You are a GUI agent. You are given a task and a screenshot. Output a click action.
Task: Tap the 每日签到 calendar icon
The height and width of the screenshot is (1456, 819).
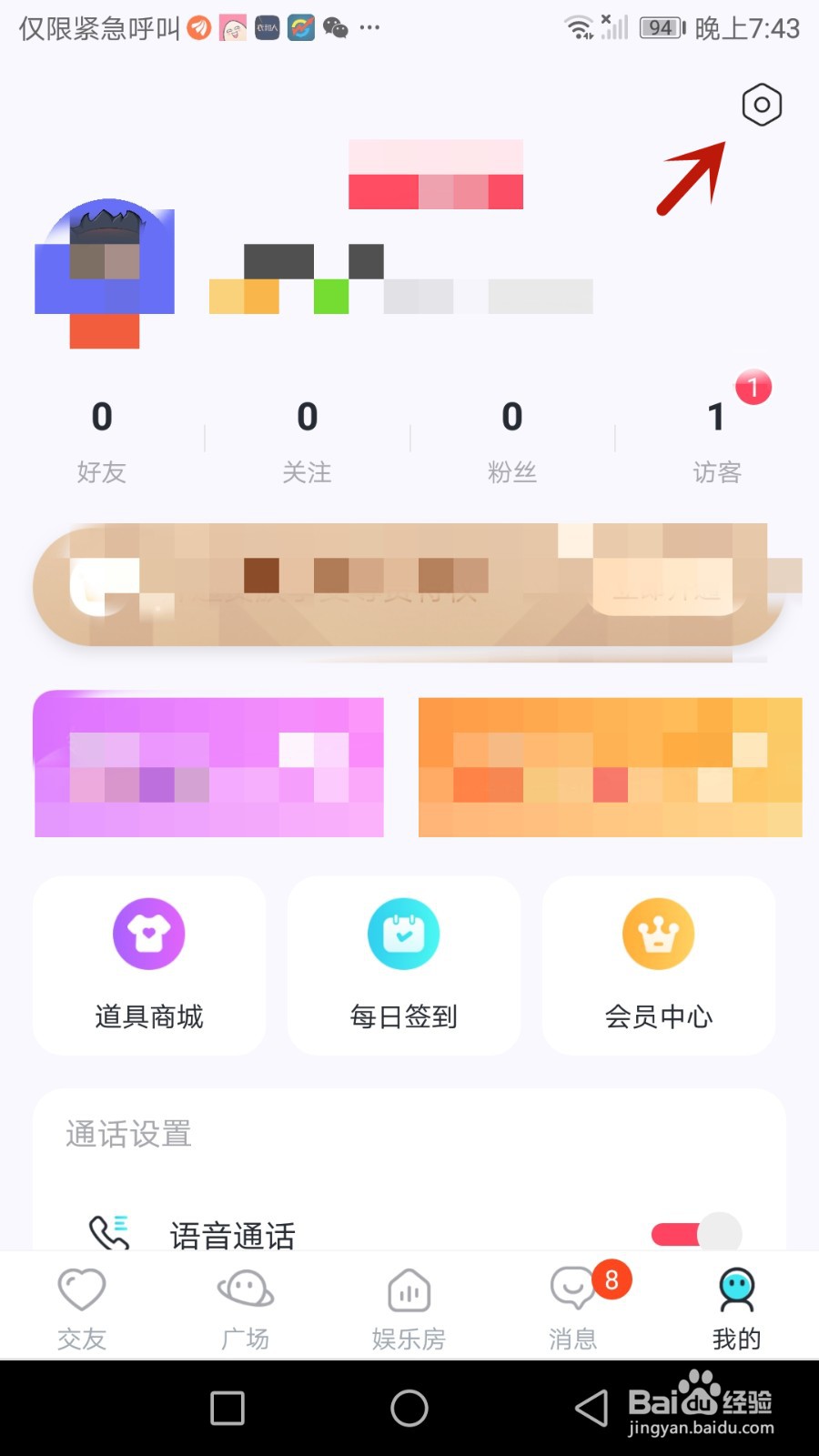pyautogui.click(x=403, y=933)
